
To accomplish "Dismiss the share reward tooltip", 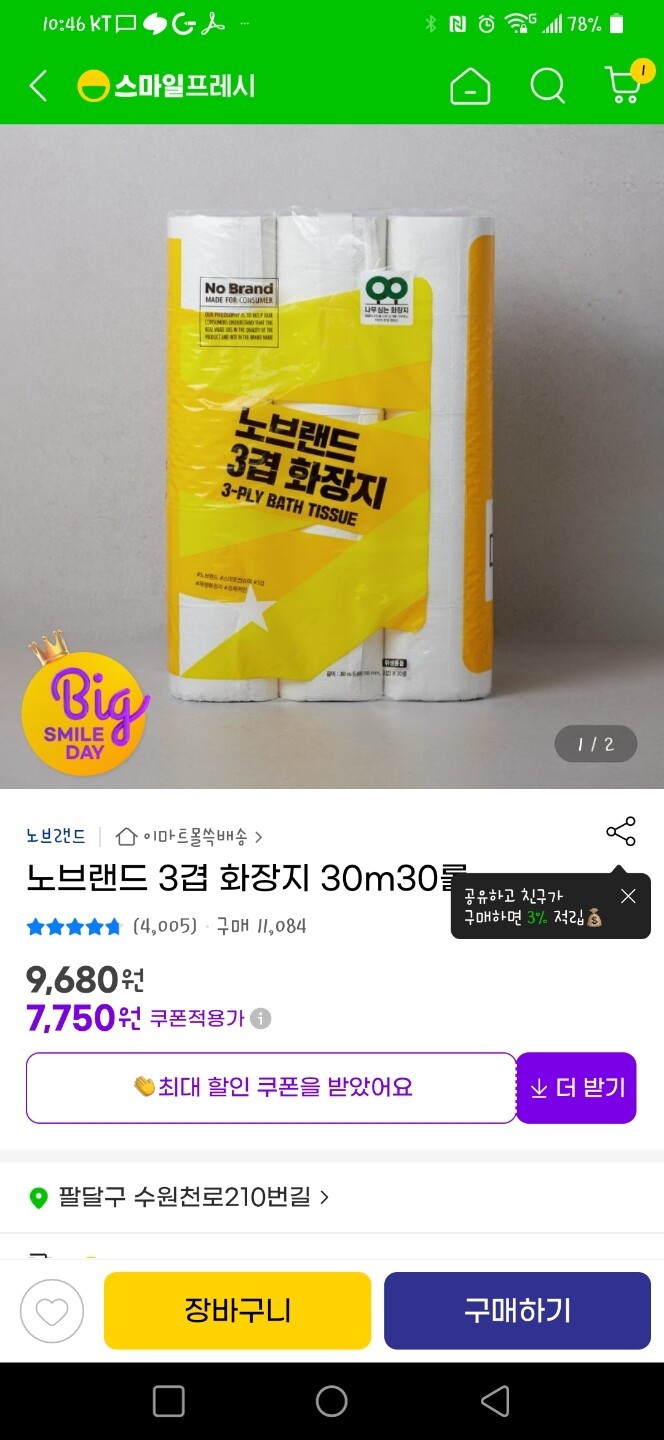I will pyautogui.click(x=628, y=896).
